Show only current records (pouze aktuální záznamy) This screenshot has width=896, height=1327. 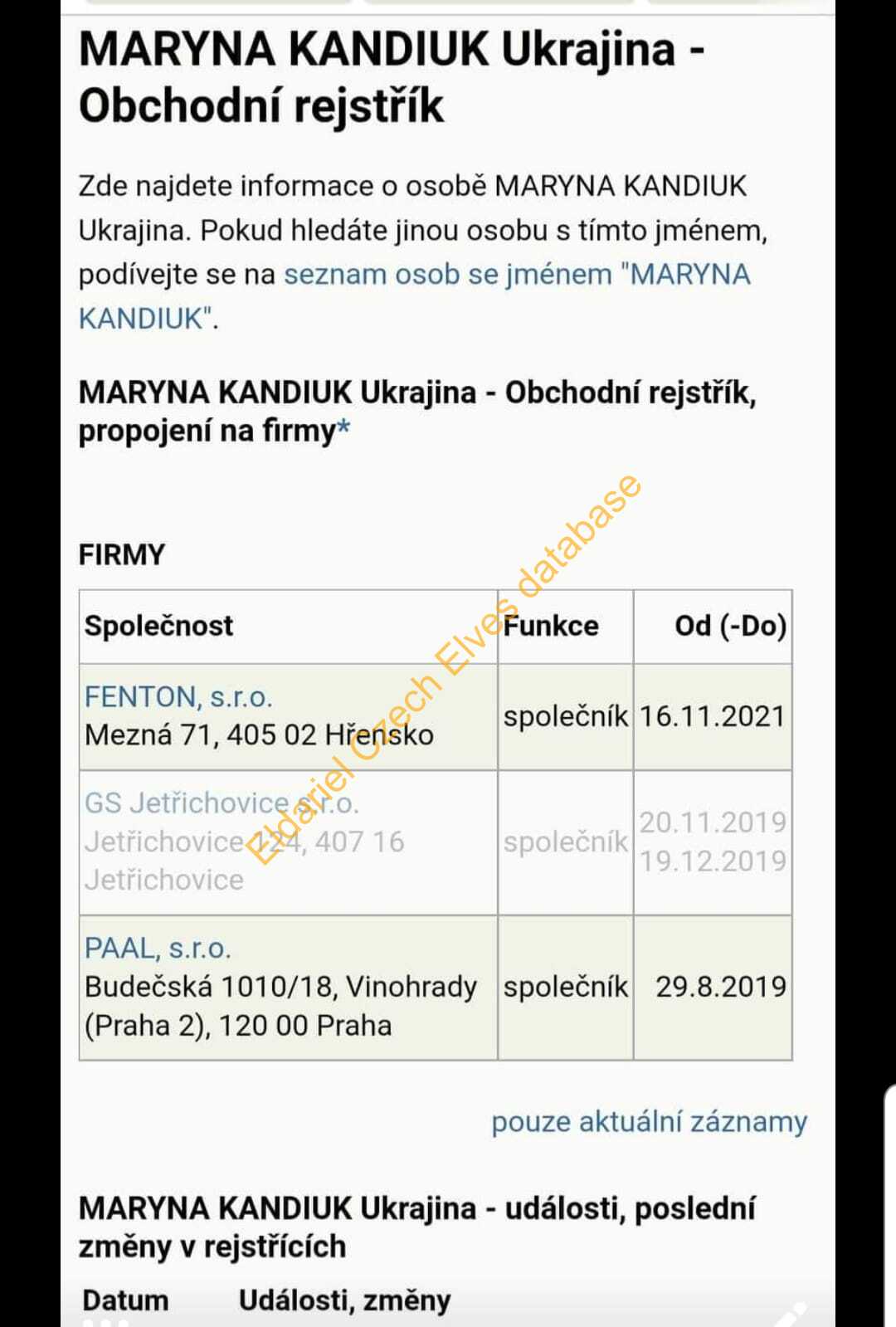[649, 1122]
